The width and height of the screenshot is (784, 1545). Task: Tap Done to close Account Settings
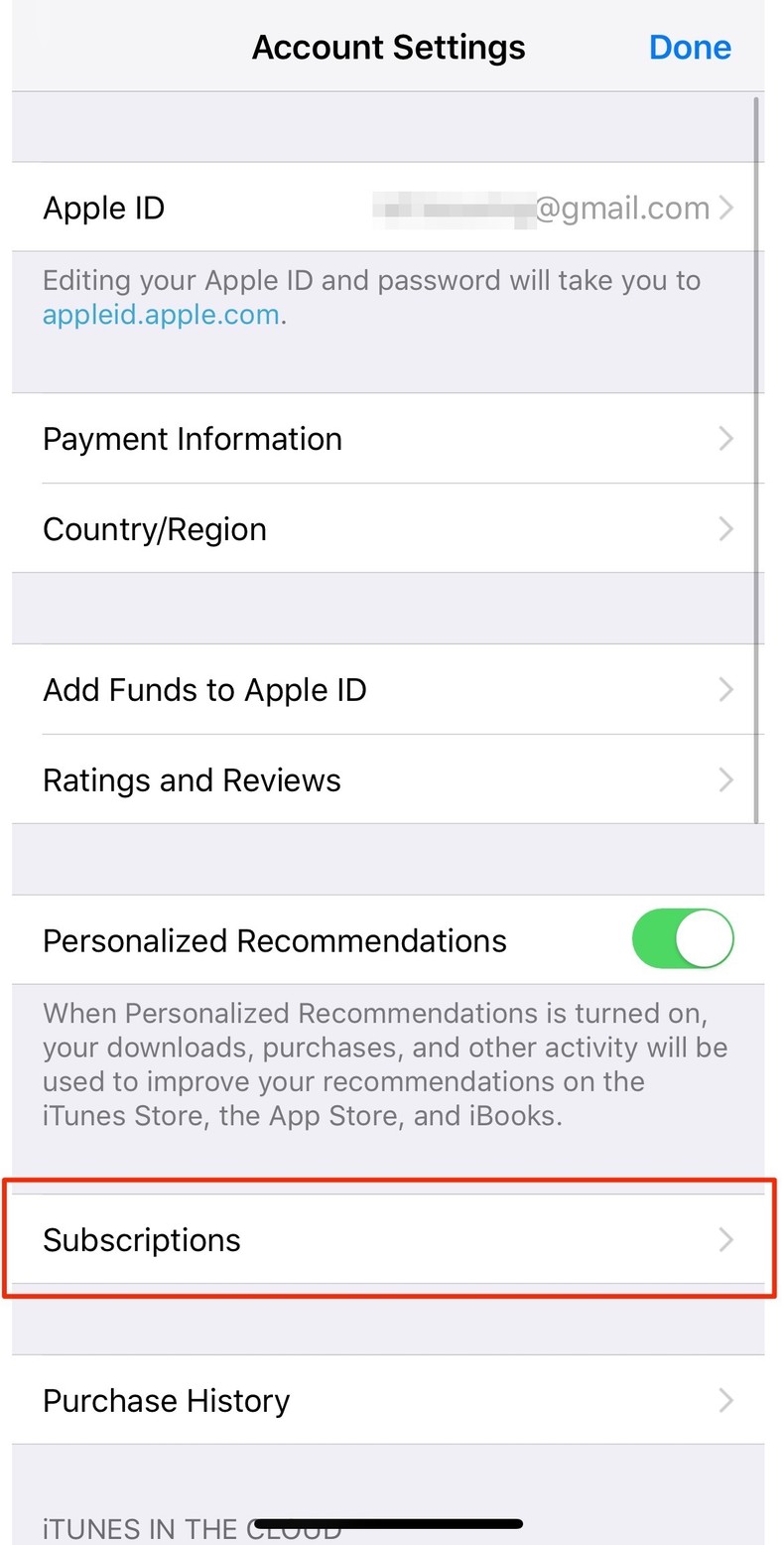tap(690, 48)
